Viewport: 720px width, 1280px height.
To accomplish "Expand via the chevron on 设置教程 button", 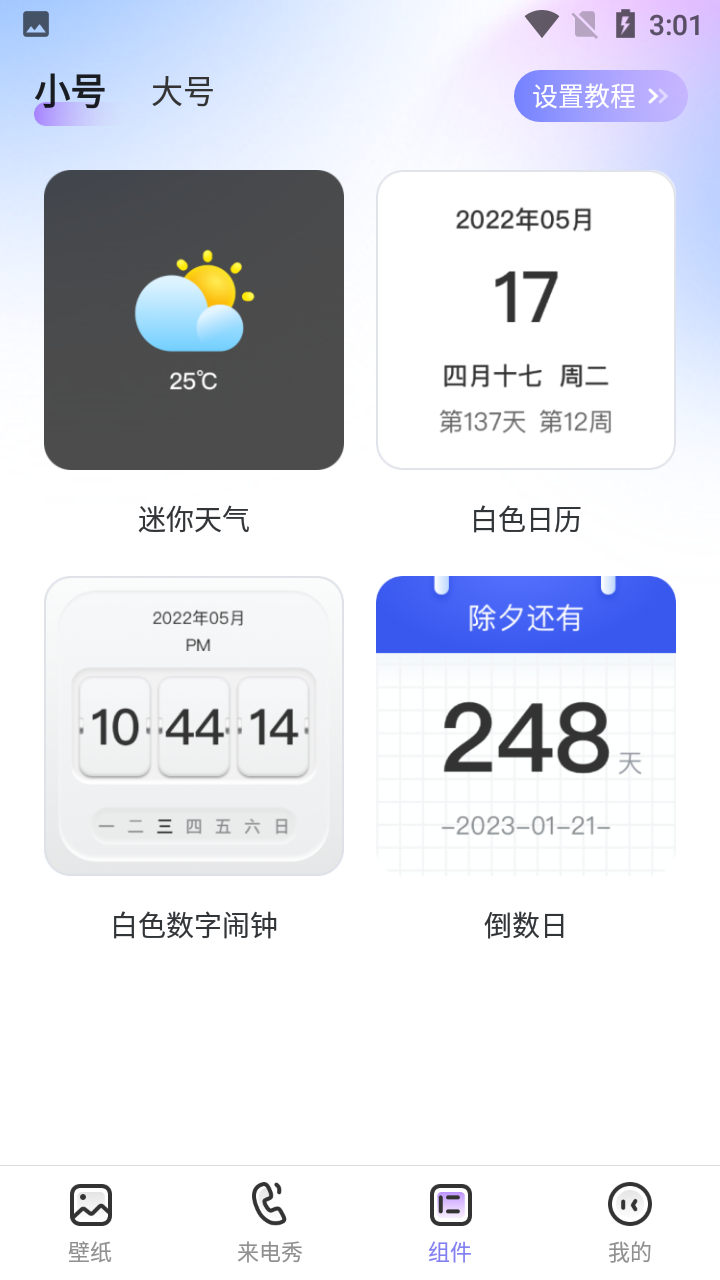I will coord(659,96).
